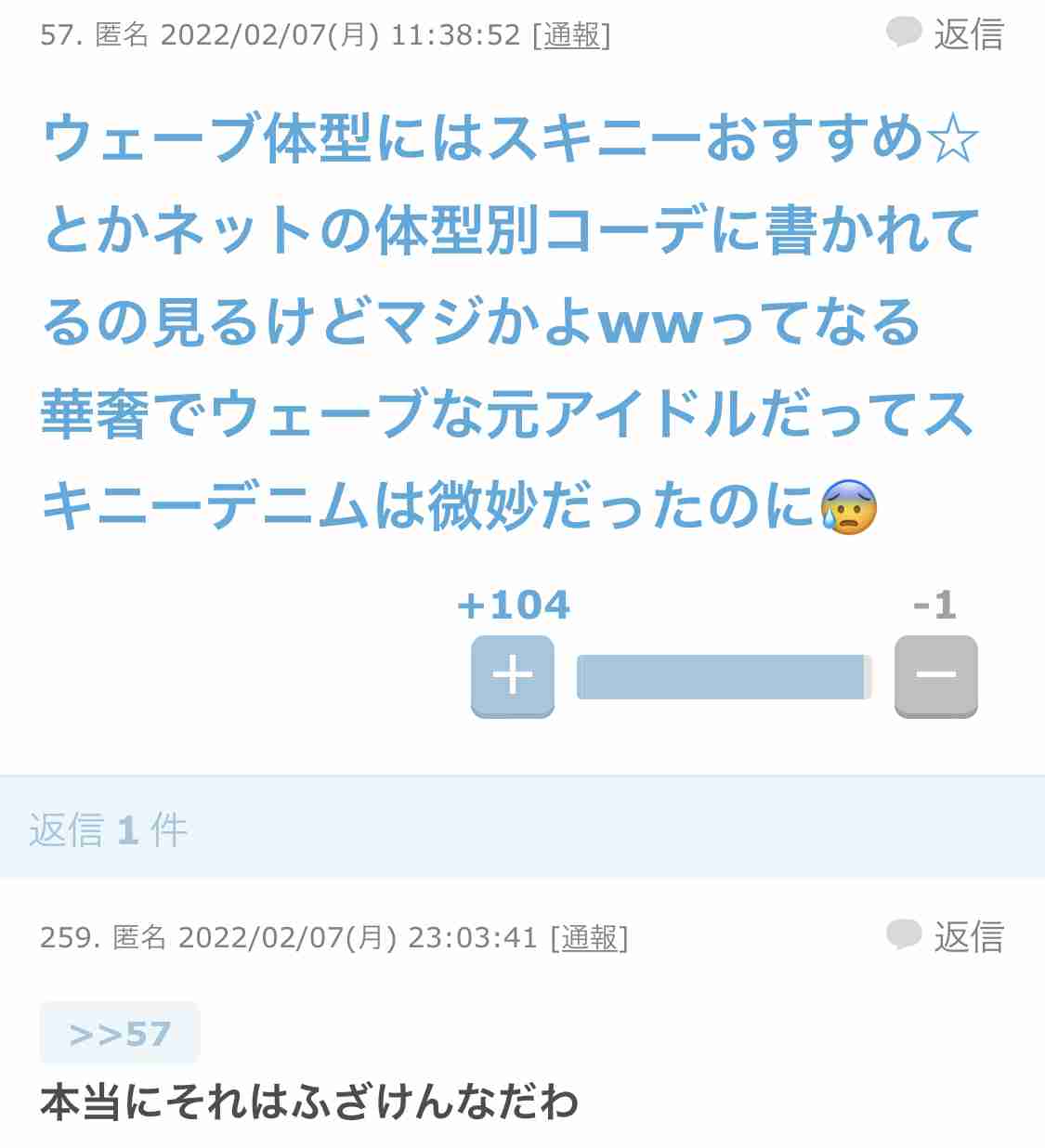Viewport: 1045px width, 1148px height.
Task: Tap 返信 to reply to comment 259
Action: [947, 936]
